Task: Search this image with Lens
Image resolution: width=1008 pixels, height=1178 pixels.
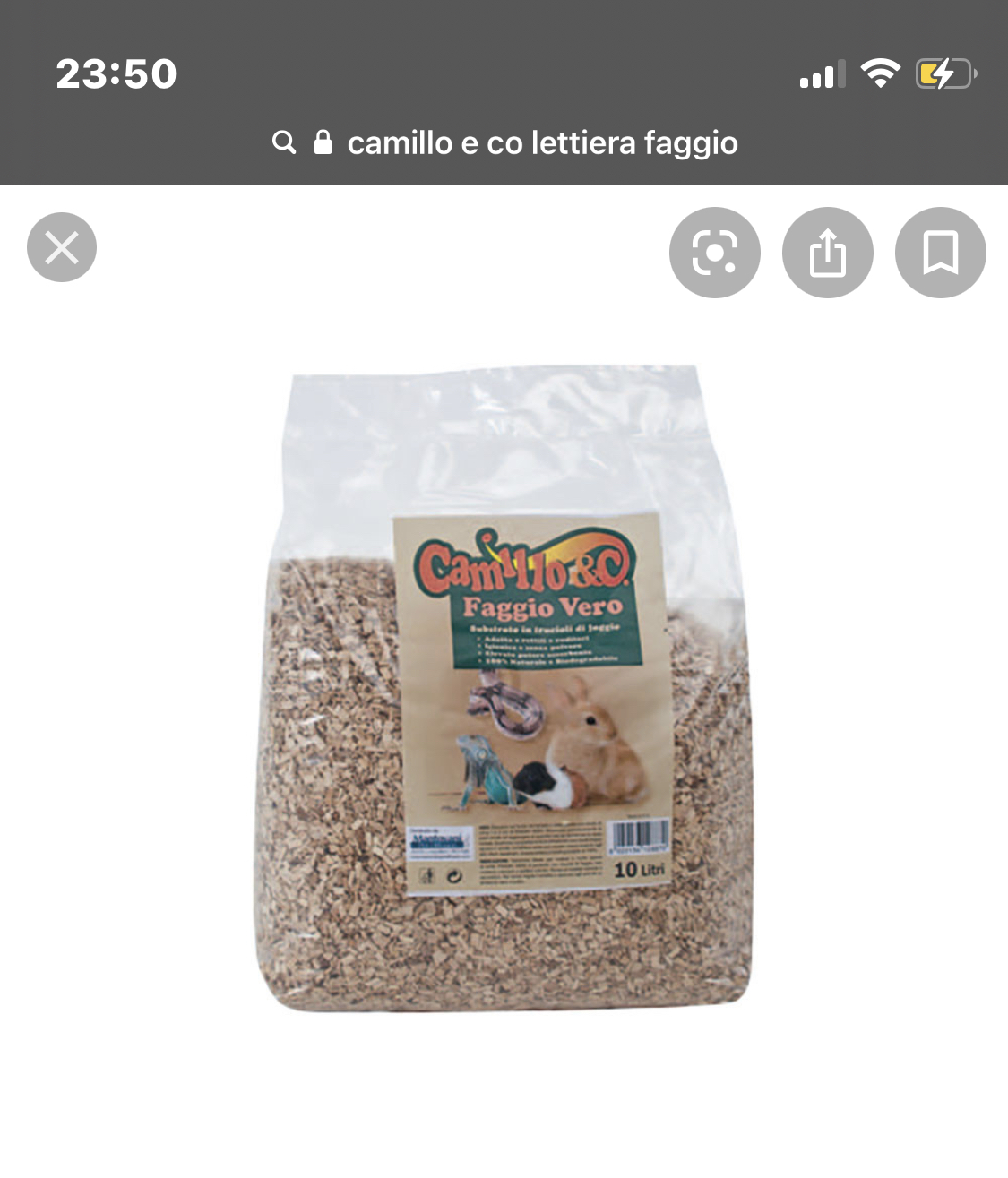Action: pos(715,253)
